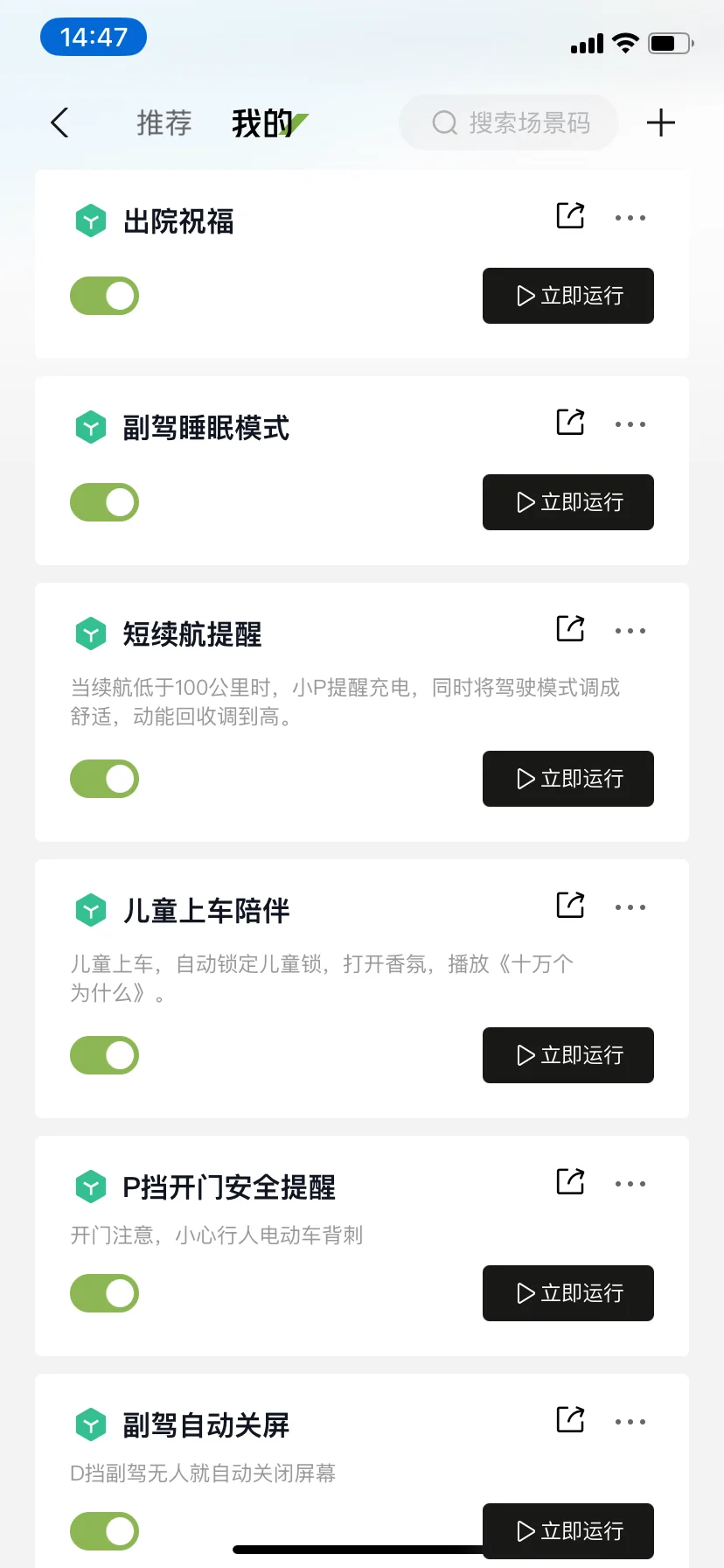Viewport: 724px width, 1568px height.
Task: Share the 副驾睡眠模式 scene
Action: pos(570,423)
